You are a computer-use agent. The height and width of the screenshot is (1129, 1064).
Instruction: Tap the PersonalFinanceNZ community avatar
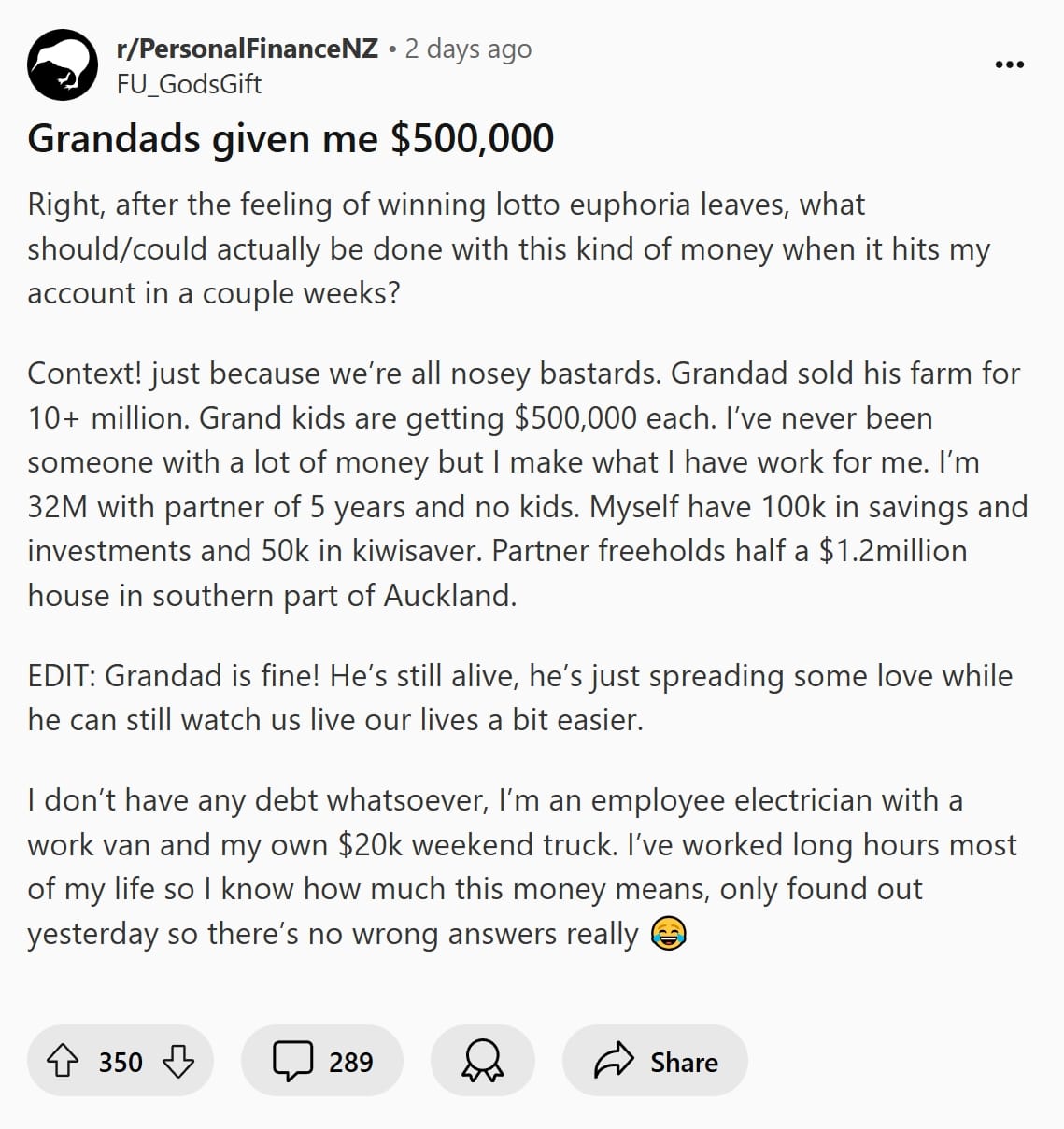pos(63,65)
